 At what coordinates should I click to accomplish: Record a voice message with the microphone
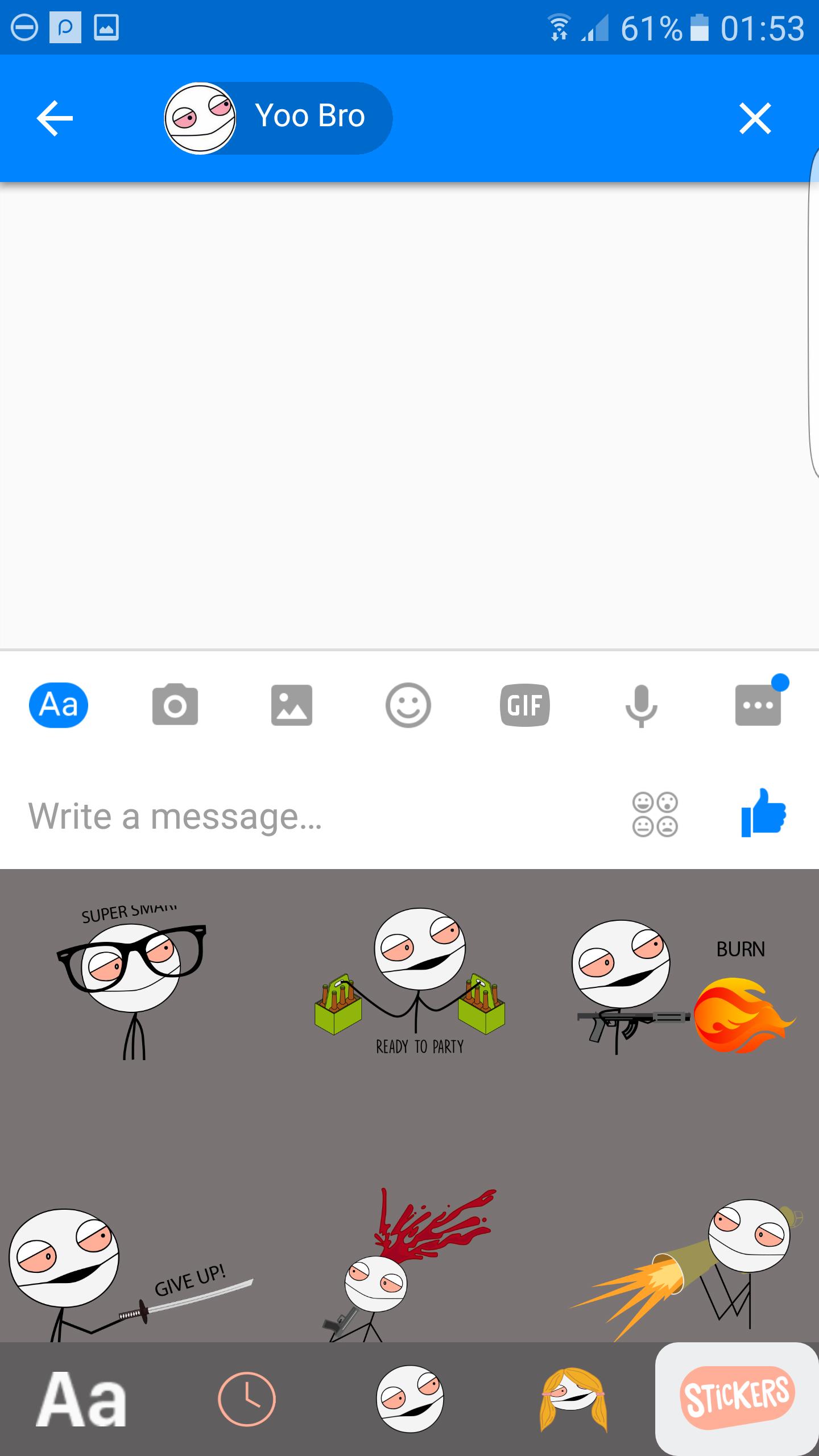(x=641, y=705)
